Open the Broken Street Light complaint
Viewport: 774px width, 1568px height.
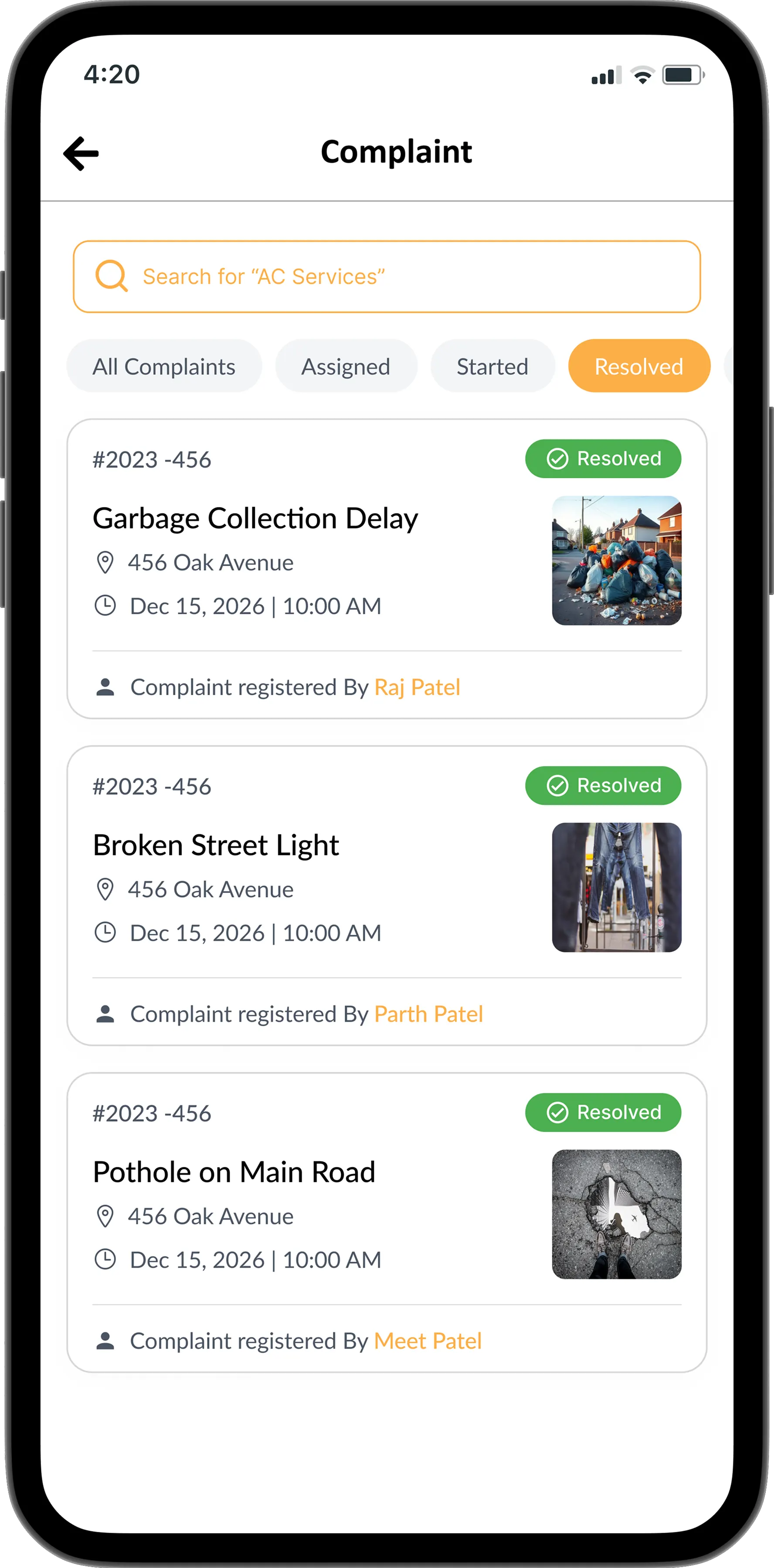(x=216, y=845)
